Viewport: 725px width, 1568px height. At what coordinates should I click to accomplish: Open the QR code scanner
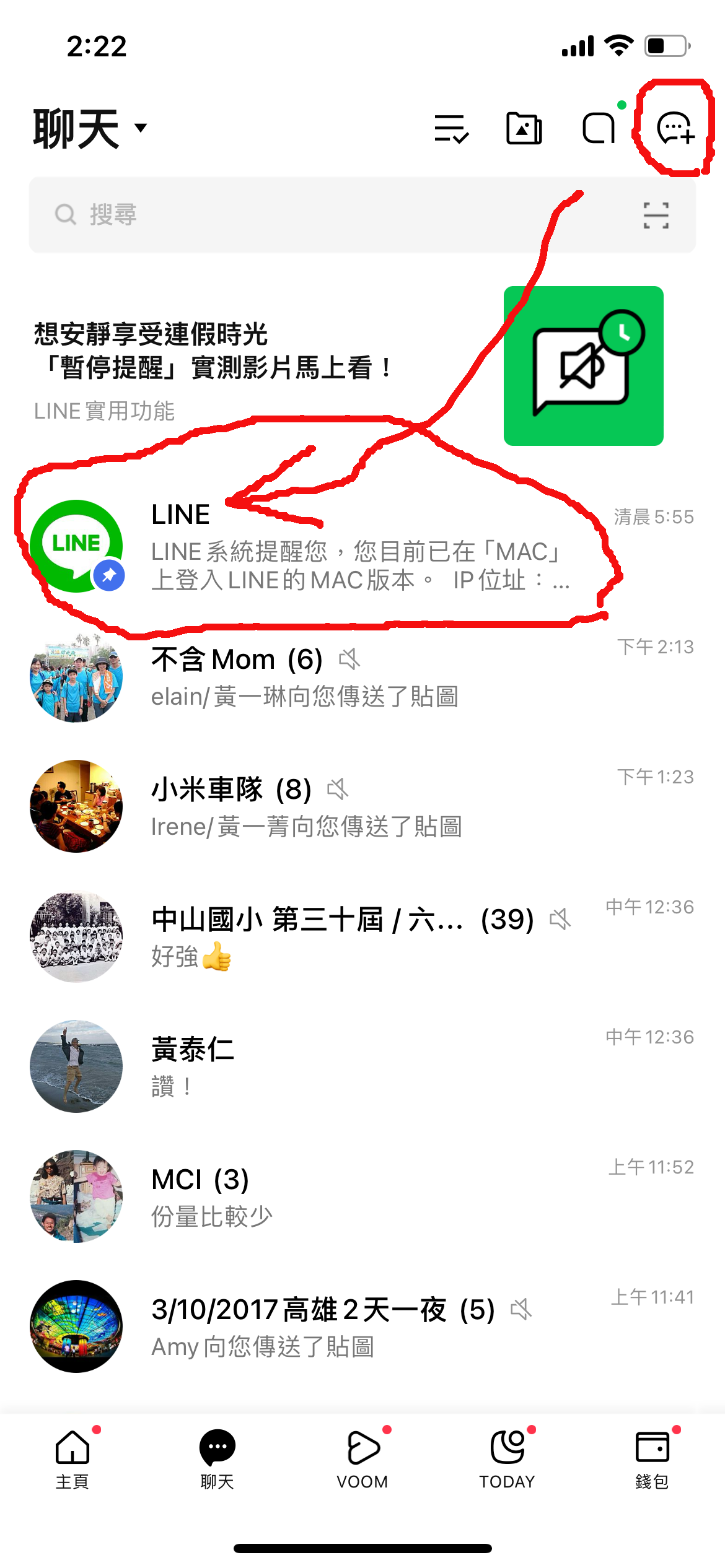[656, 215]
